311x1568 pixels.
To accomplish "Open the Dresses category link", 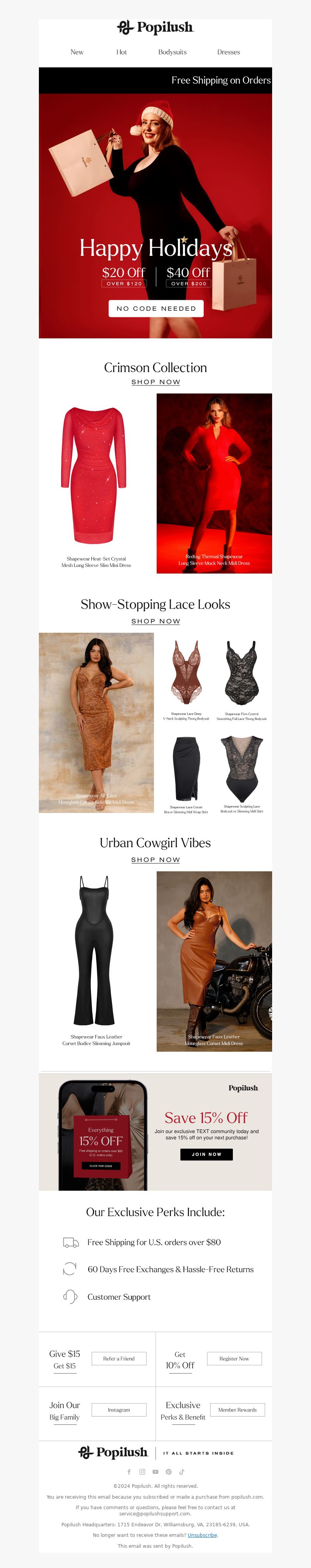I will coord(229,52).
